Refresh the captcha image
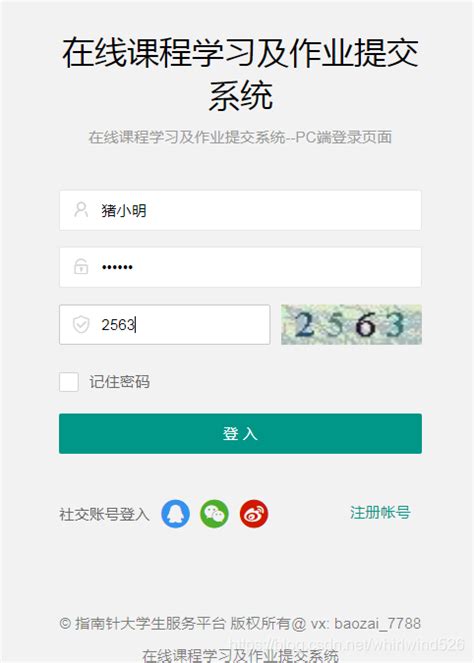This screenshot has height=663, width=474. tap(351, 324)
